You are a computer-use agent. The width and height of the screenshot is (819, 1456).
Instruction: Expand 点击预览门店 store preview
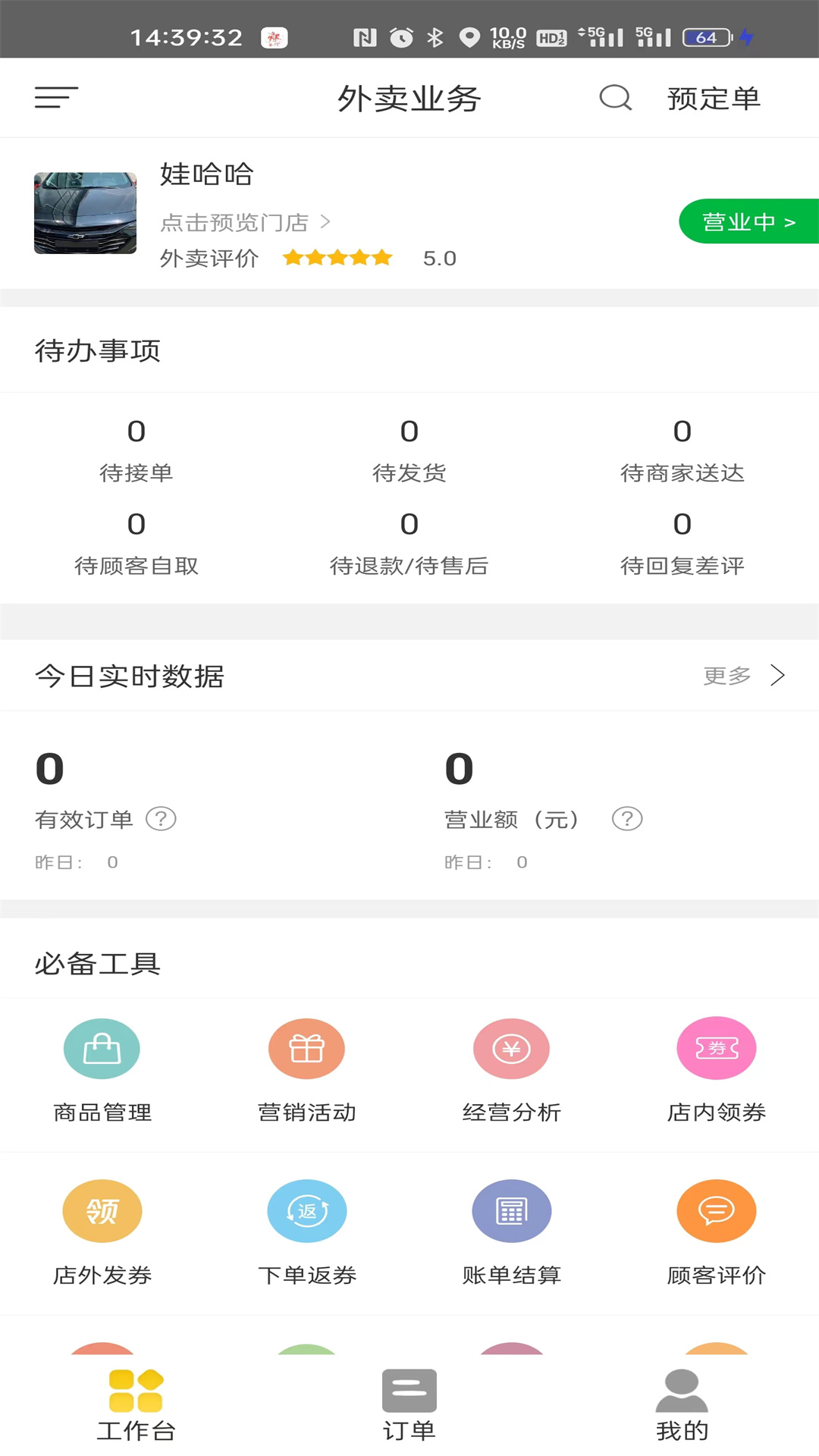[x=243, y=221]
